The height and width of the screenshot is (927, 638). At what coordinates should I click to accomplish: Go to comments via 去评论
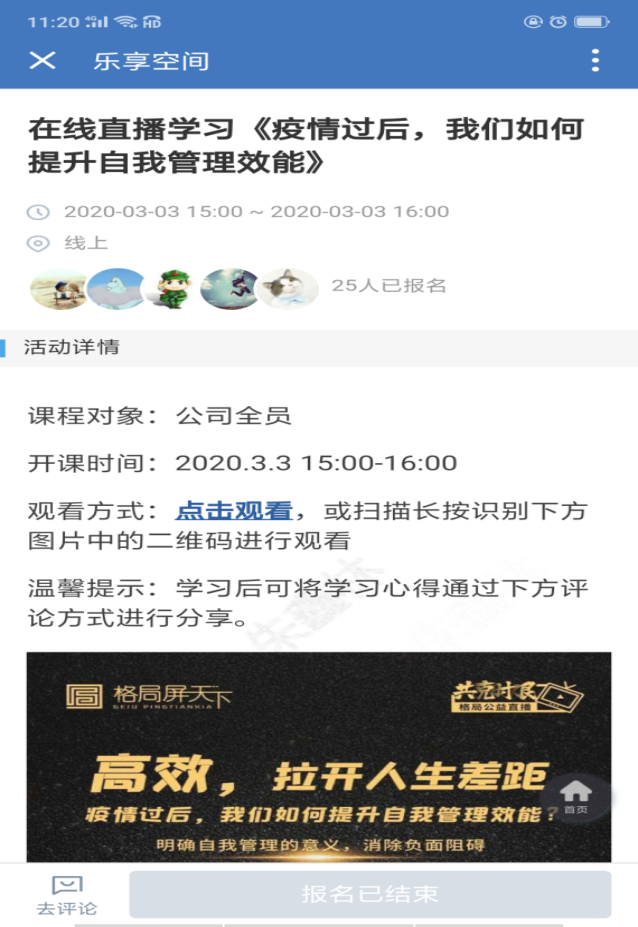67,895
